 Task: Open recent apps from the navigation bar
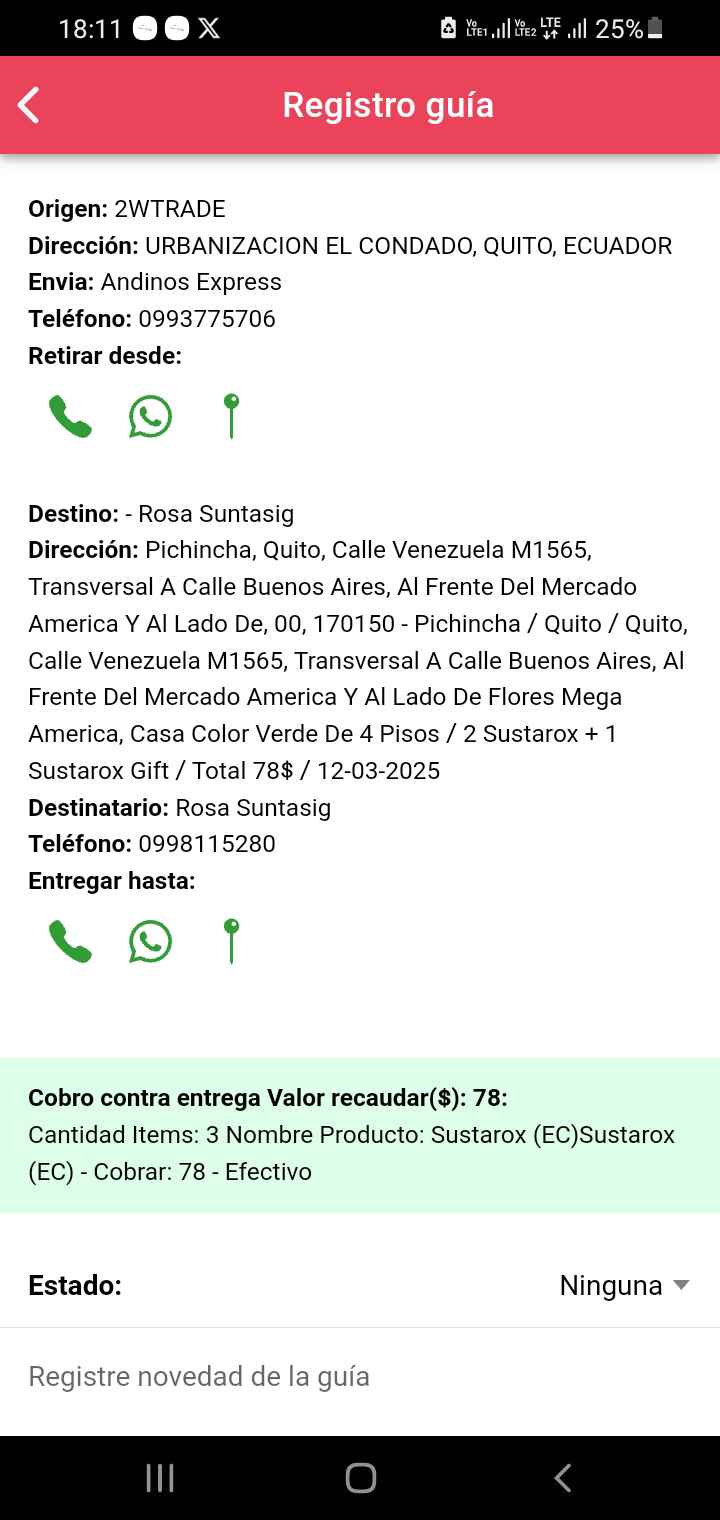click(160, 1478)
